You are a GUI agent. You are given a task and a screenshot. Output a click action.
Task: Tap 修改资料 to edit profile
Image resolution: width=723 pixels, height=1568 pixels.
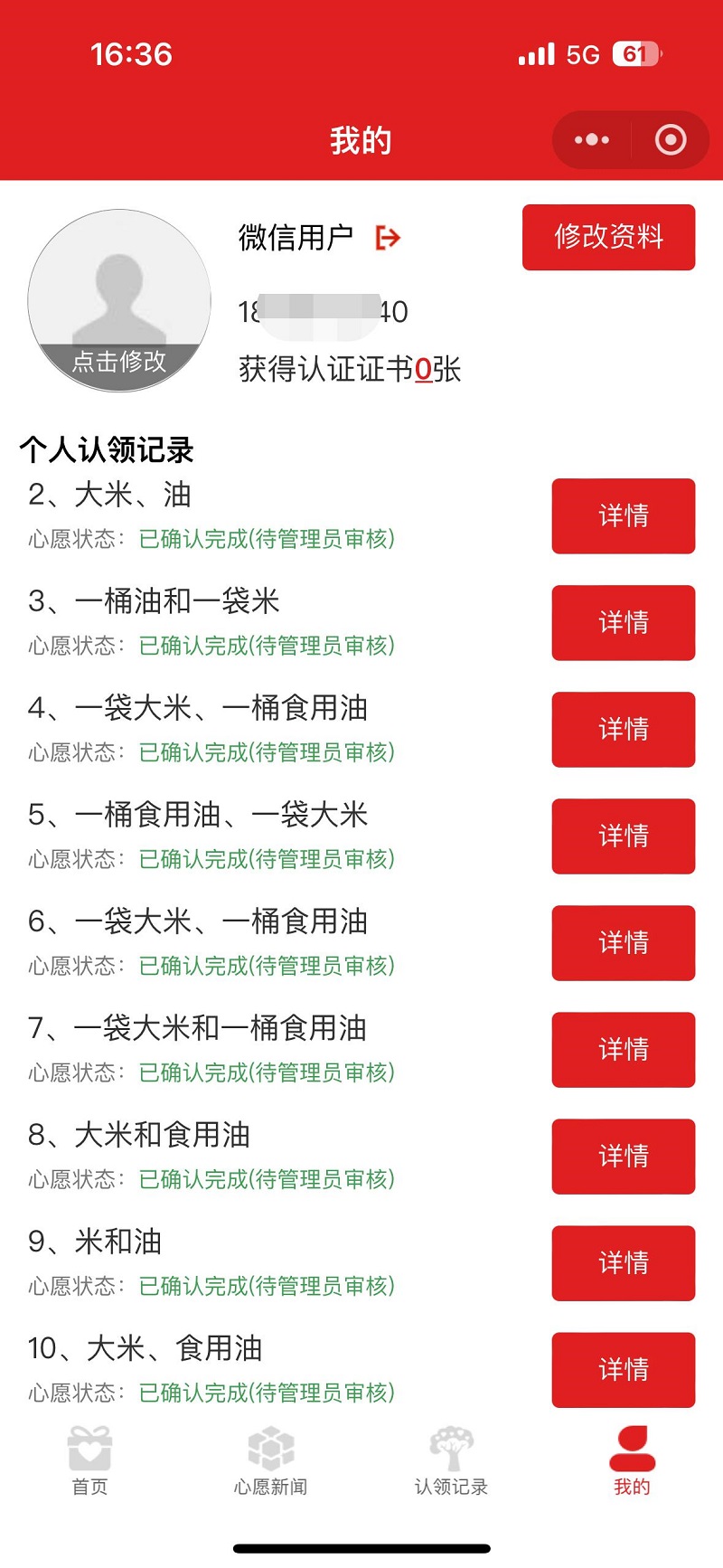[x=608, y=237]
